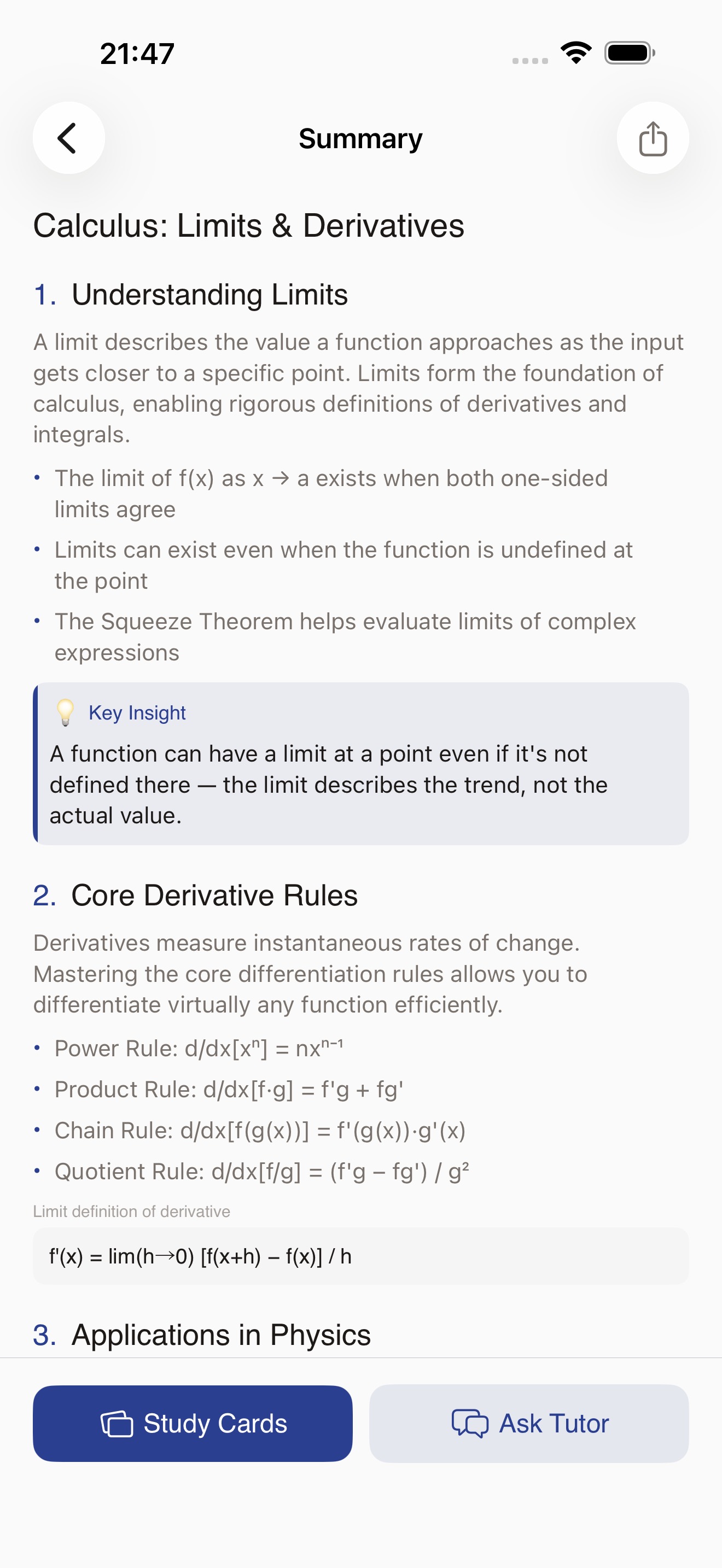Image resolution: width=722 pixels, height=1568 pixels.
Task: Open the Study Cards view
Action: point(193,1423)
